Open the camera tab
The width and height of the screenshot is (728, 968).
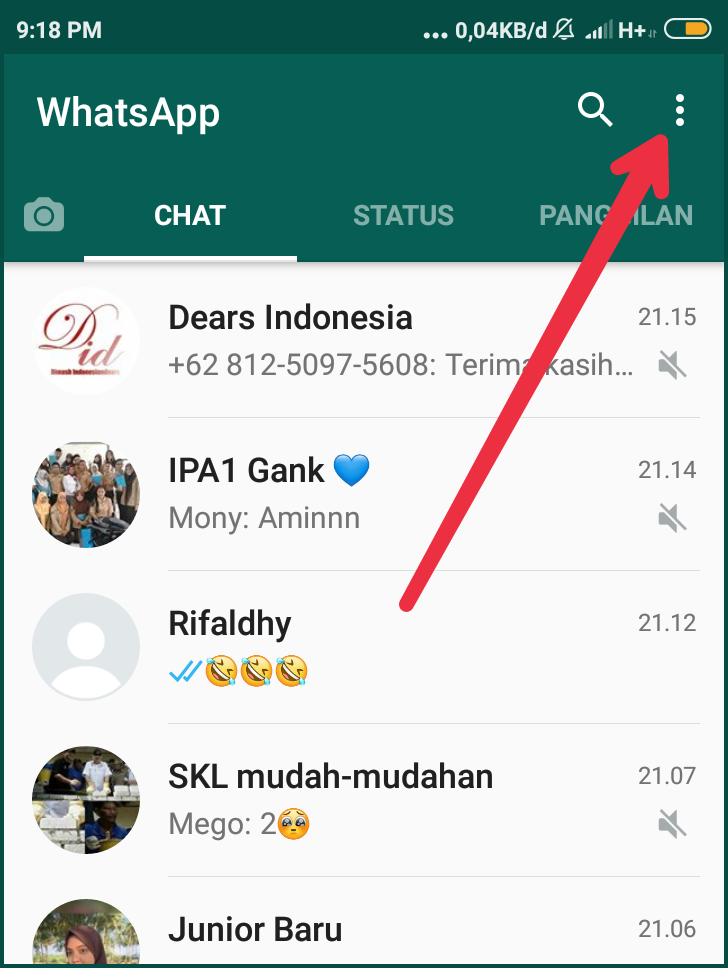[x=44, y=215]
